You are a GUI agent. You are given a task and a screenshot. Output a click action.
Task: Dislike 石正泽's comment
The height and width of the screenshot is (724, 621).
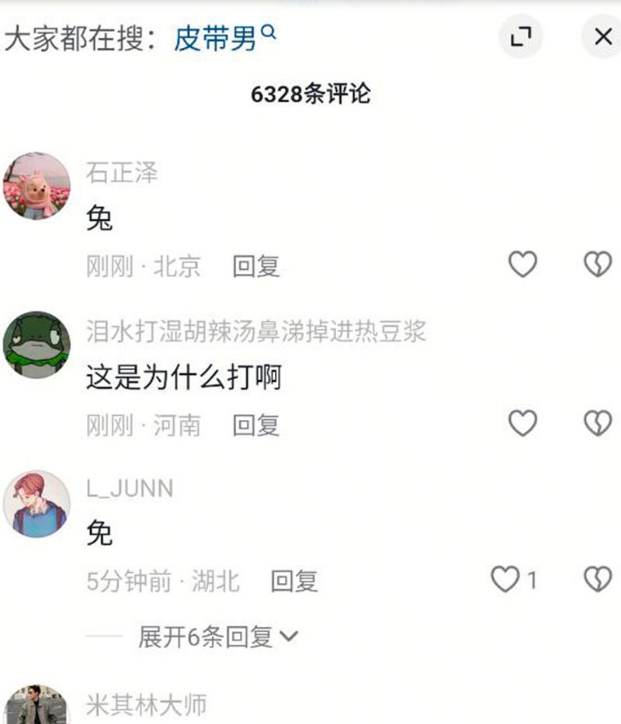click(x=597, y=264)
